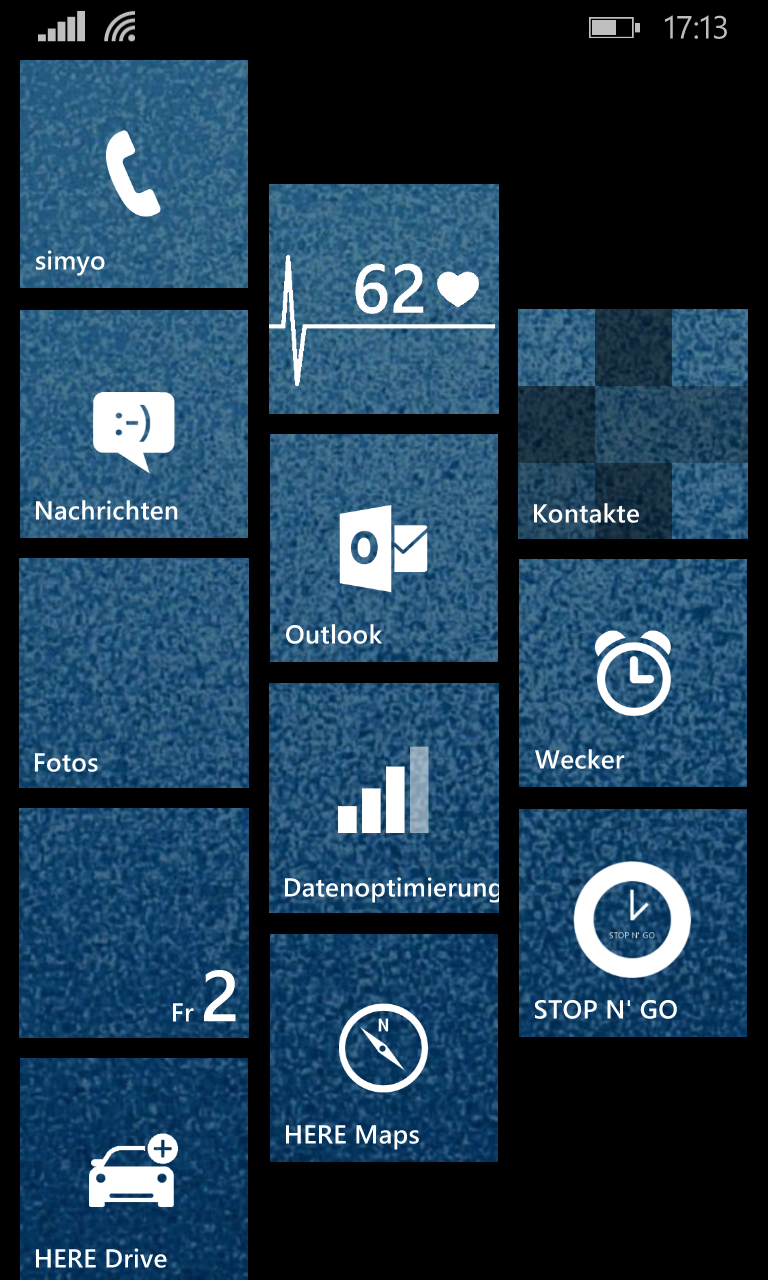
Task: Start HERE Drive navigation app
Action: click(x=134, y=1168)
